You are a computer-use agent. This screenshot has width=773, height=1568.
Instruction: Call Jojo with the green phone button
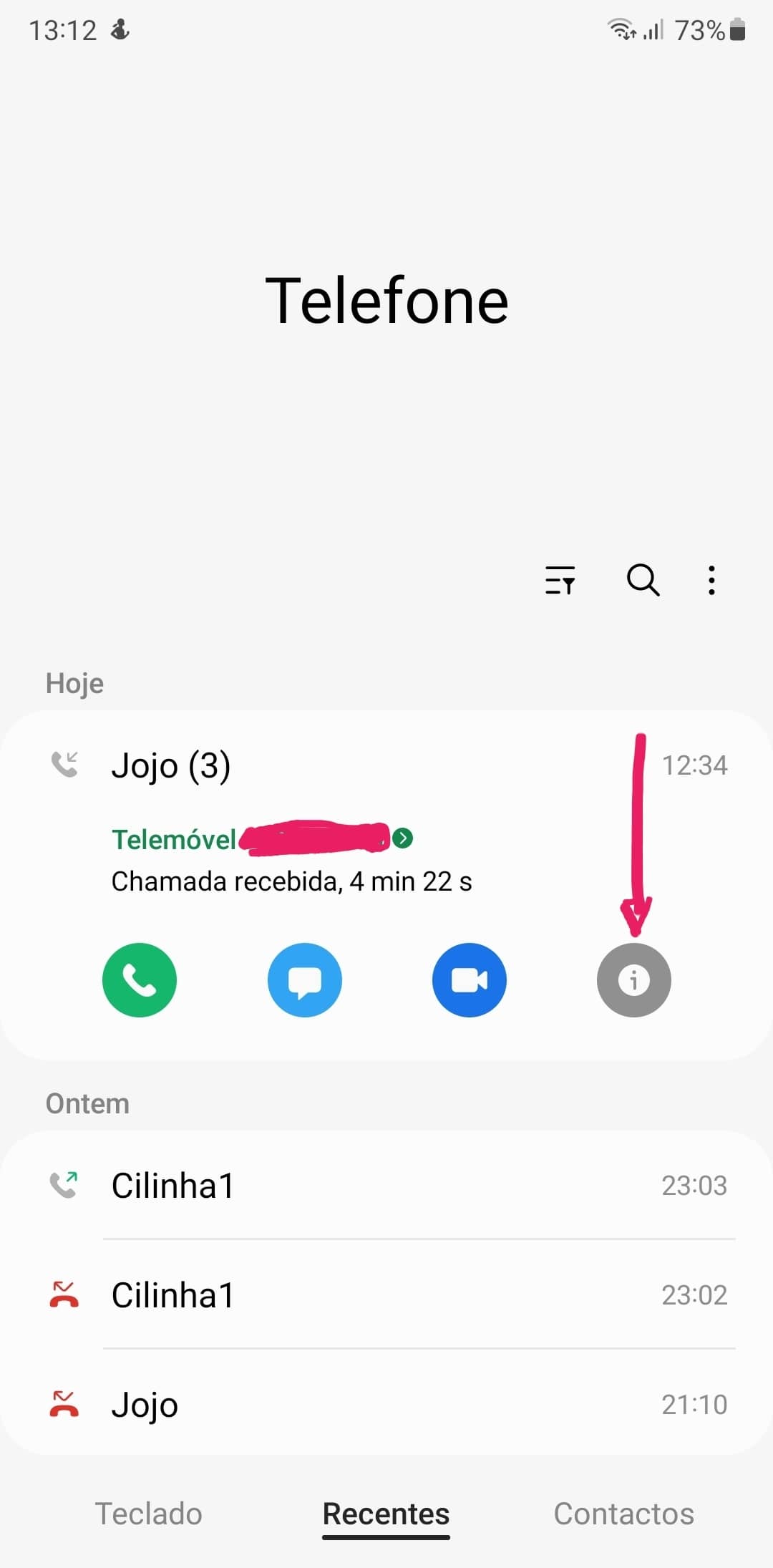coord(140,979)
